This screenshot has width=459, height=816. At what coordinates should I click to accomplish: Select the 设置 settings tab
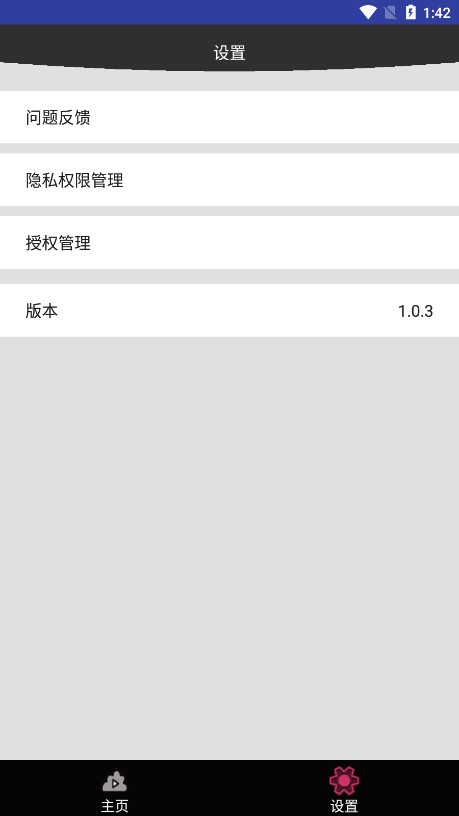[344, 789]
